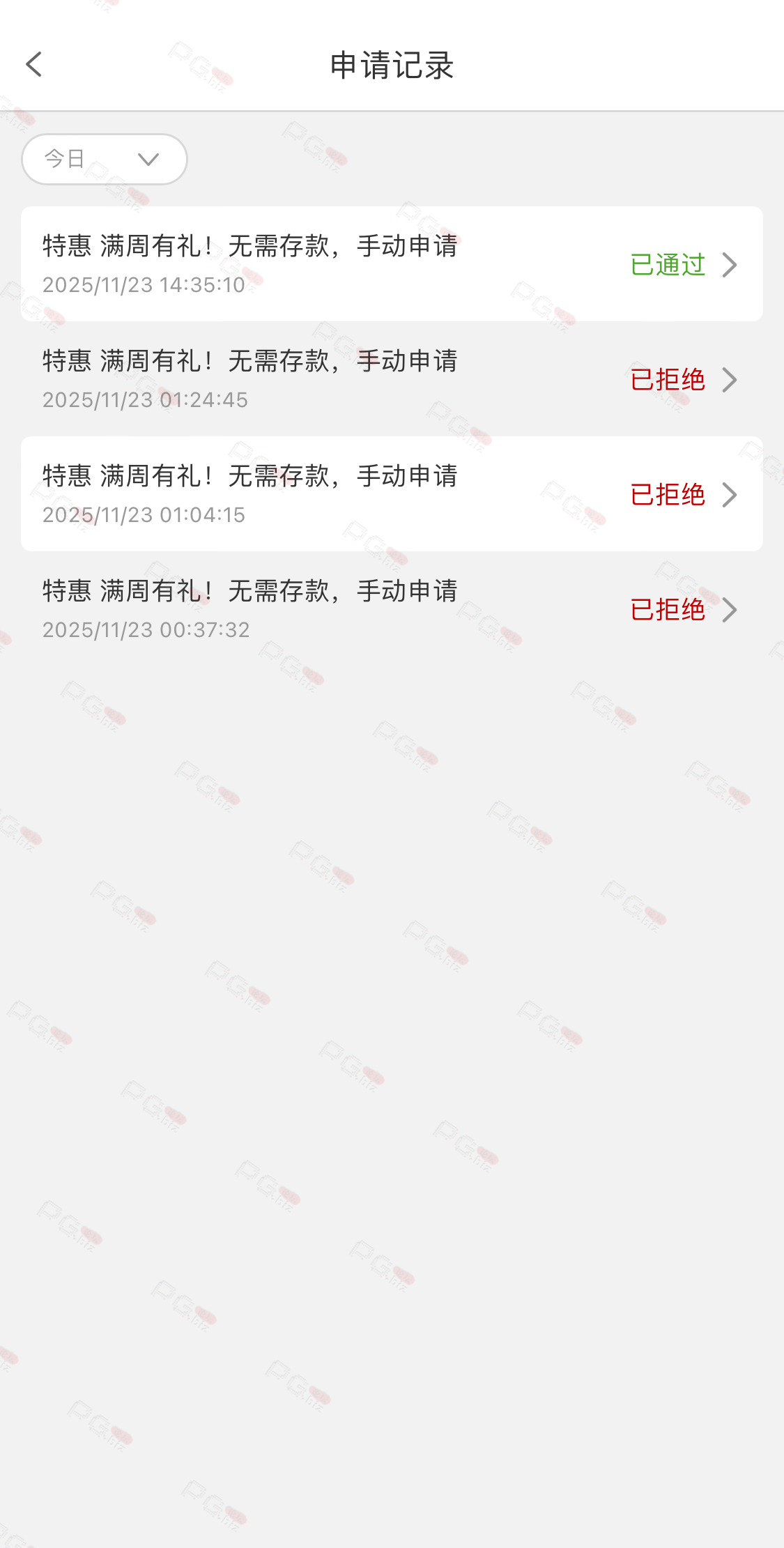
Task: Show details of the 00:37:32 application
Action: click(x=392, y=609)
